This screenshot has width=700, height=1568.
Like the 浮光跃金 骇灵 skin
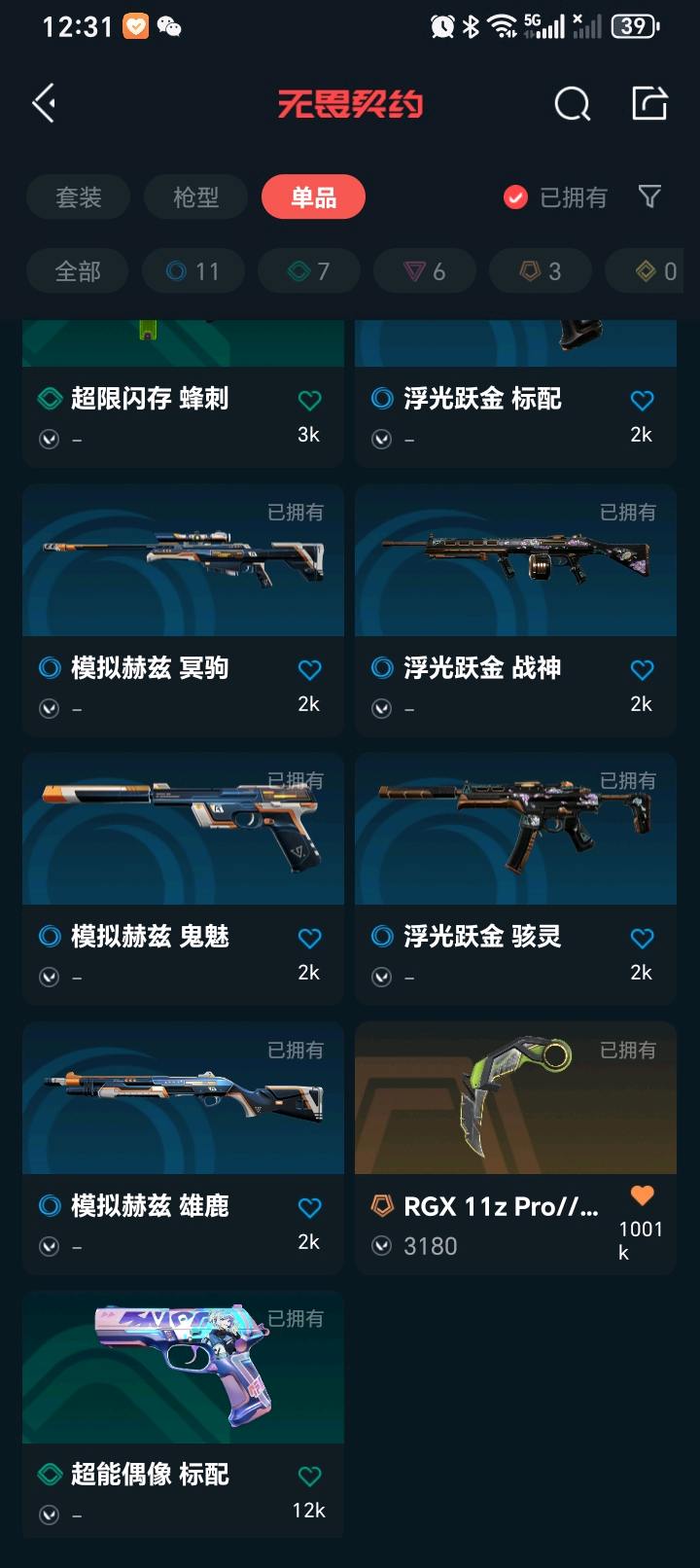pos(642,938)
